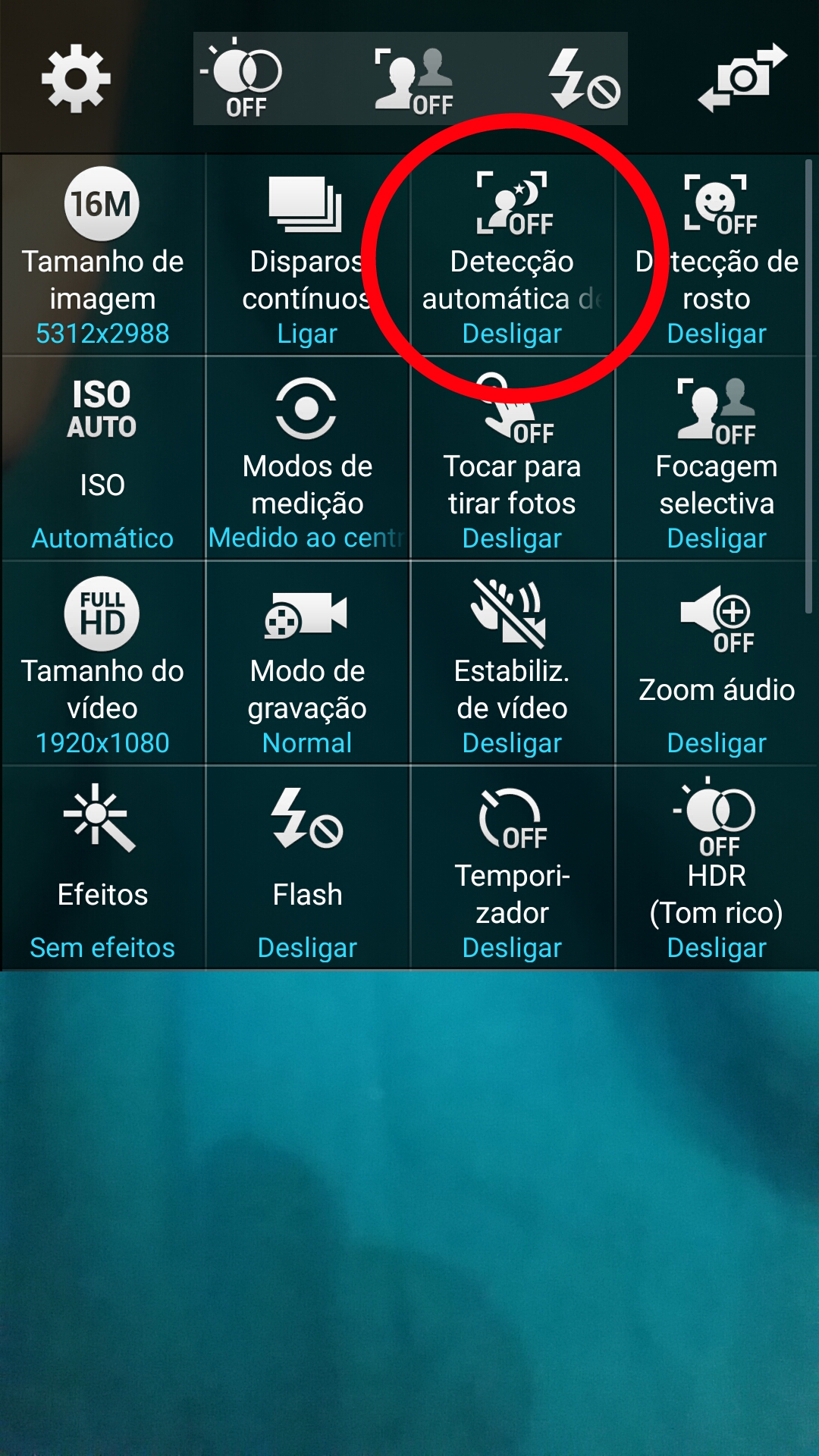Change the ISO setting
Viewport: 819px width, 1456px height.
103,460
